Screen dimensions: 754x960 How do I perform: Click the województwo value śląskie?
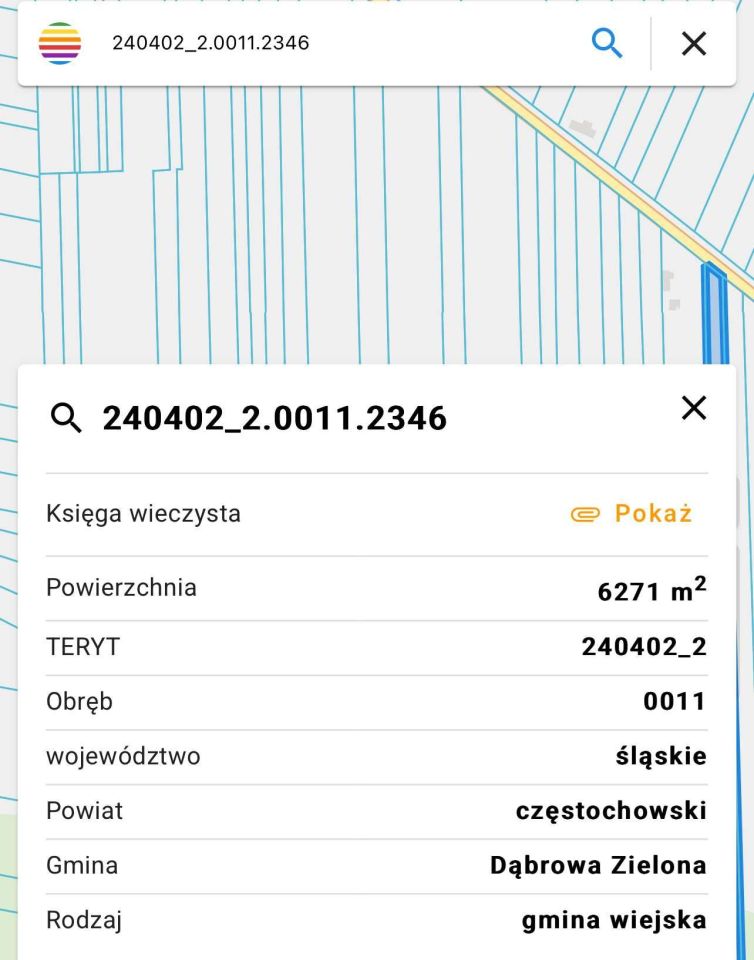(x=669, y=756)
